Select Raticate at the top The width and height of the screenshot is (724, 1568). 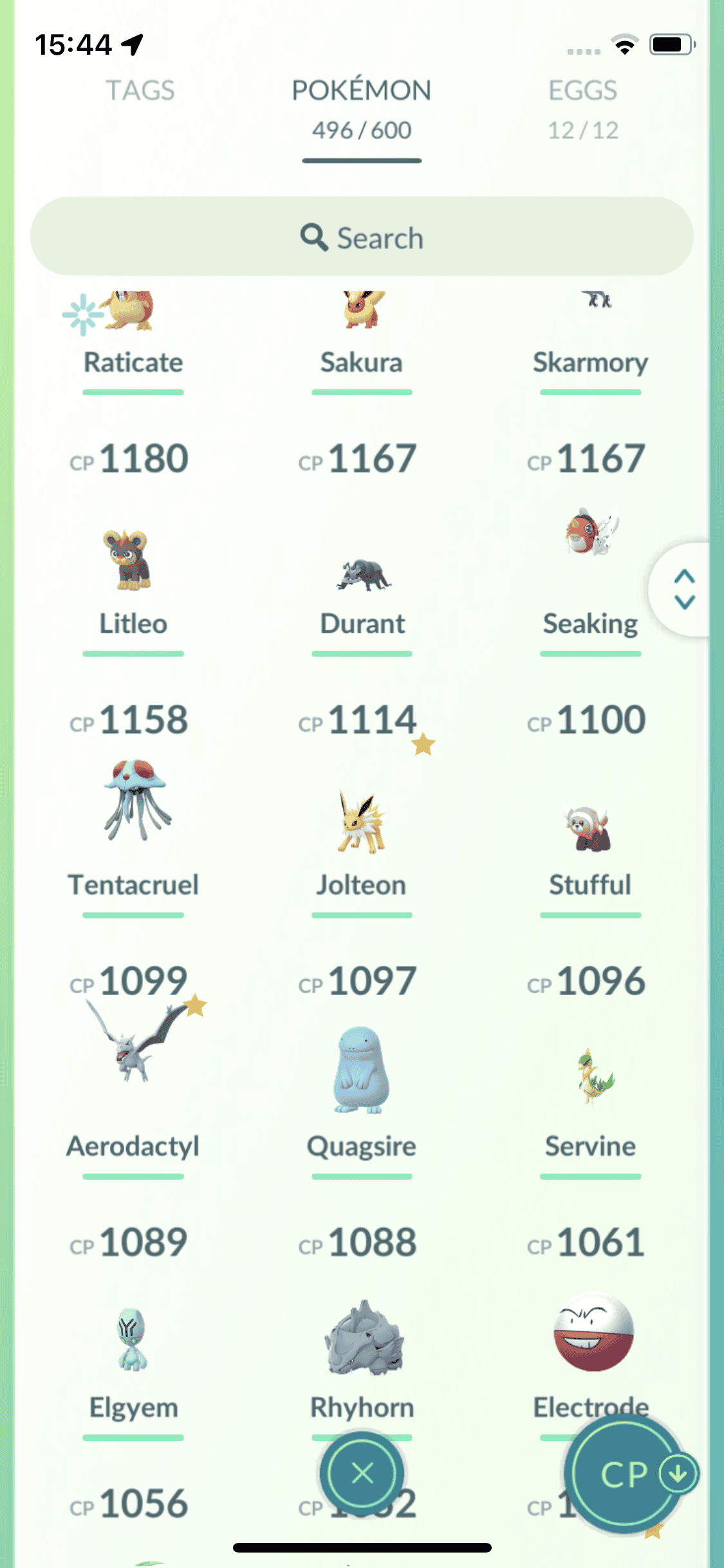pos(133,335)
